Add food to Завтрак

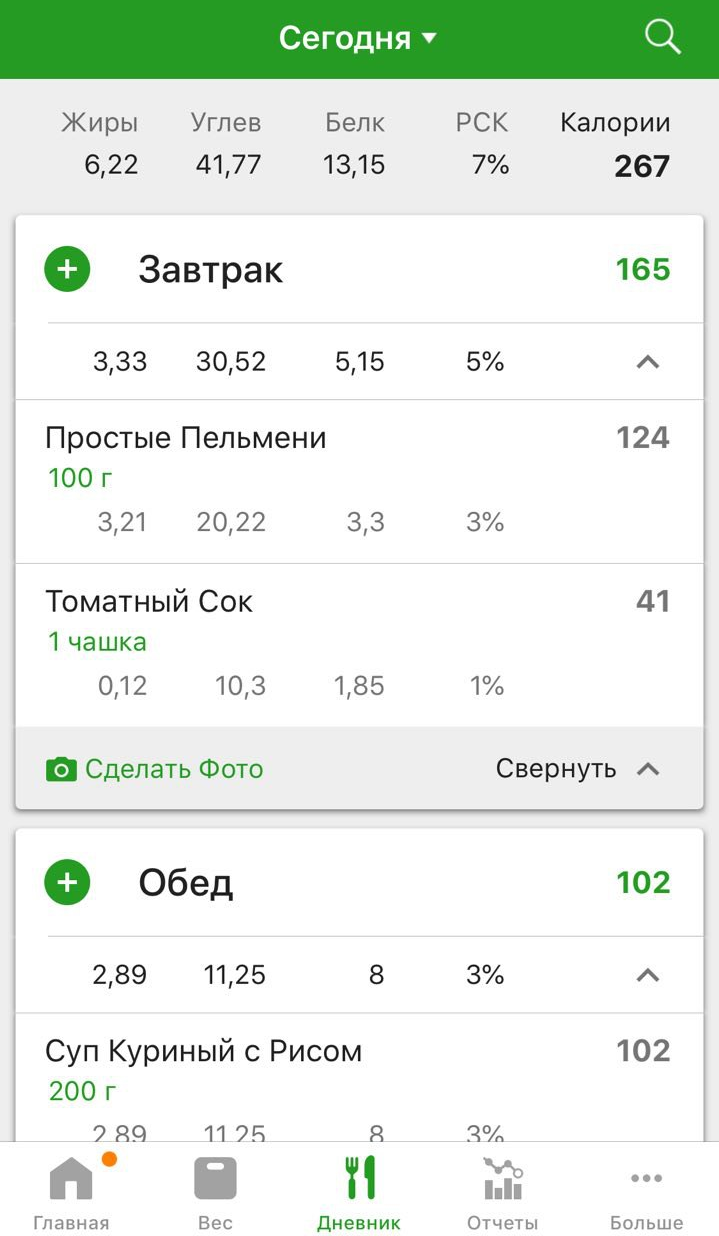pyautogui.click(x=67, y=270)
